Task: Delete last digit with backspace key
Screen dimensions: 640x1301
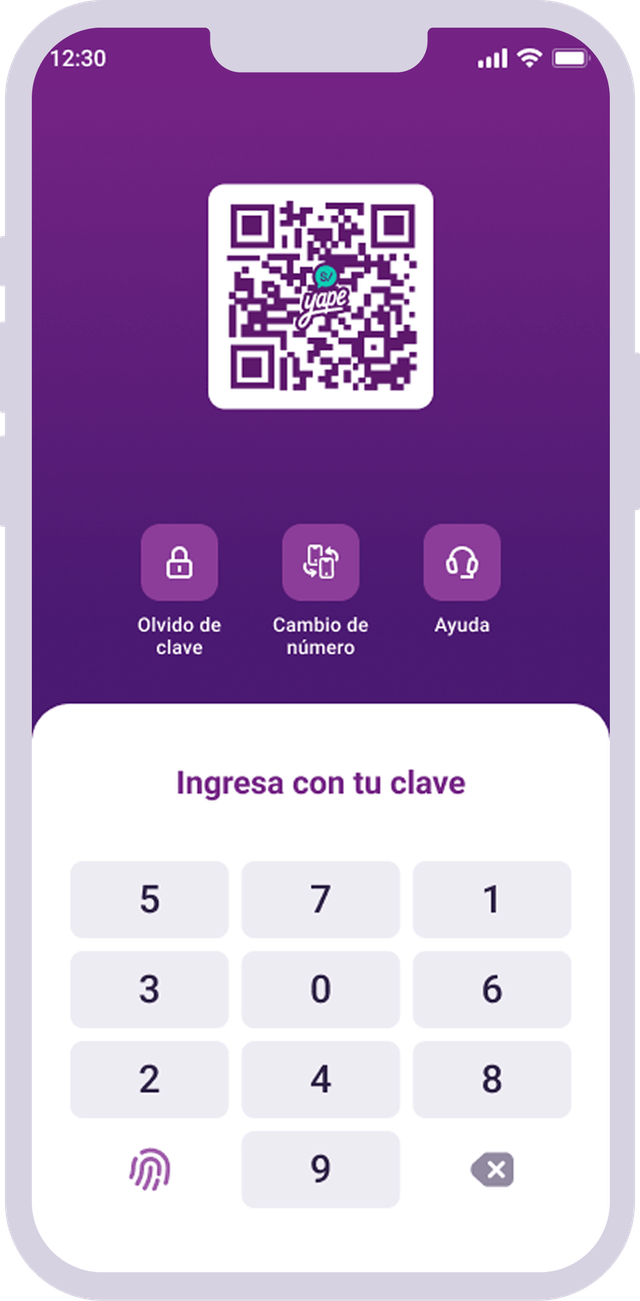Action: pyautogui.click(x=491, y=1168)
